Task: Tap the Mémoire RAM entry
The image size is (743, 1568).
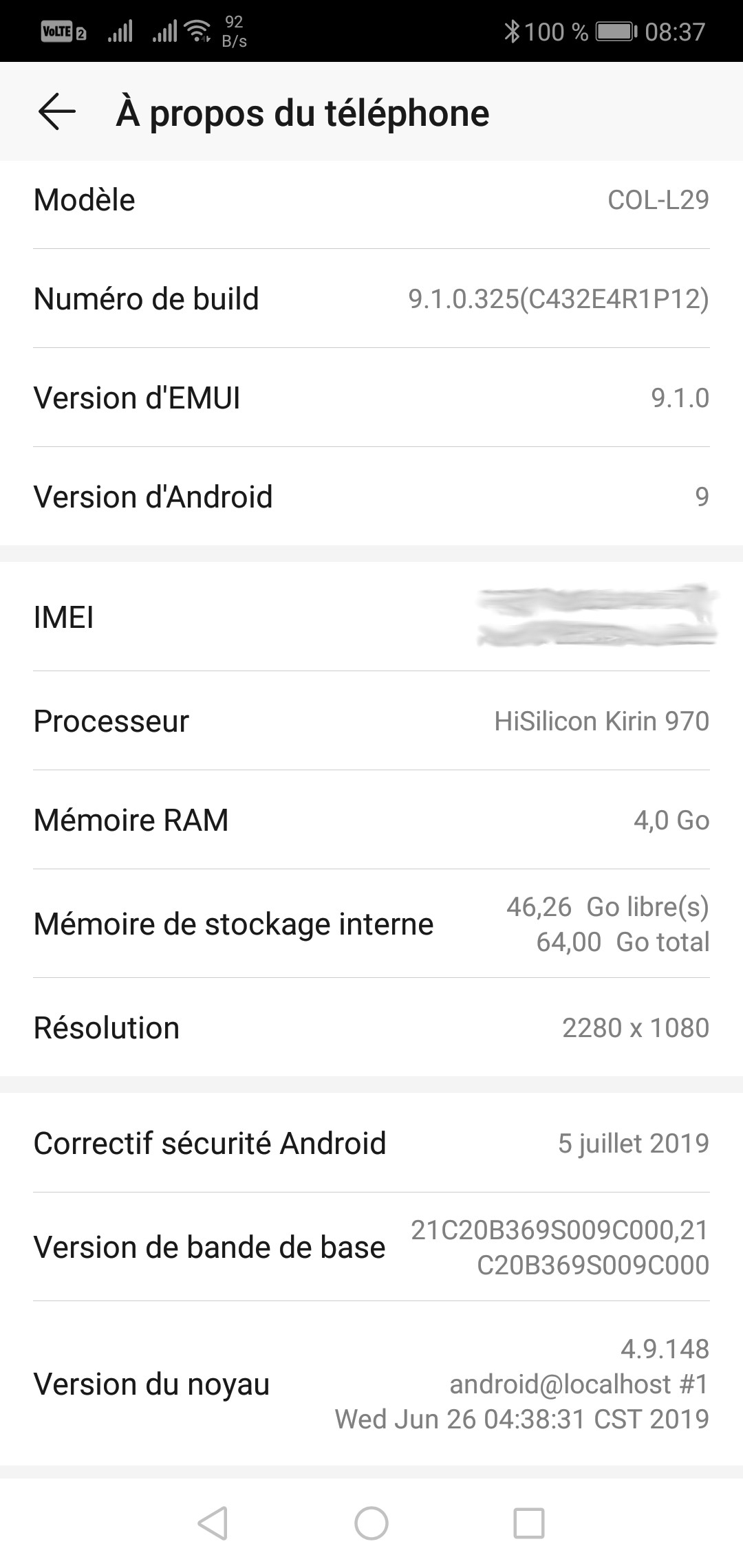Action: tap(371, 820)
